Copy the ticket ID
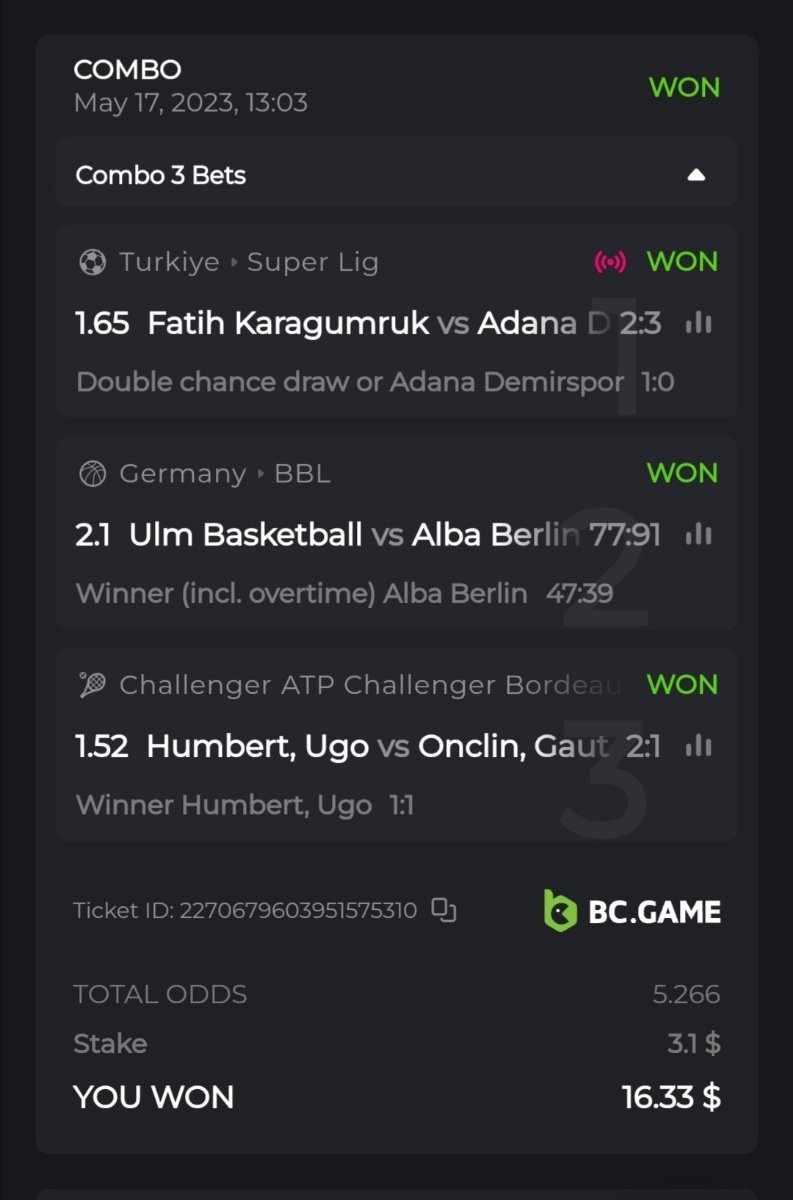This screenshot has width=793, height=1200. click(444, 910)
